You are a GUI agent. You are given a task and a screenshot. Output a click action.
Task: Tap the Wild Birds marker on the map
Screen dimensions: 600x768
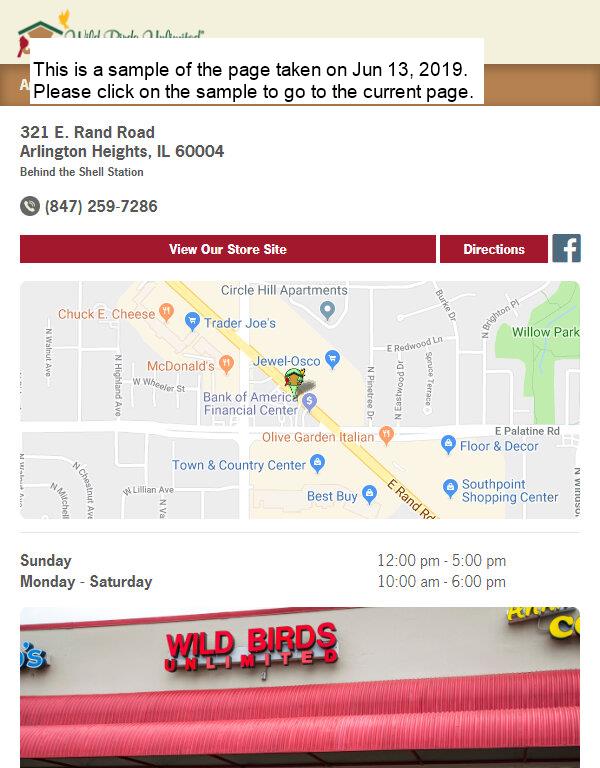pyautogui.click(x=294, y=381)
